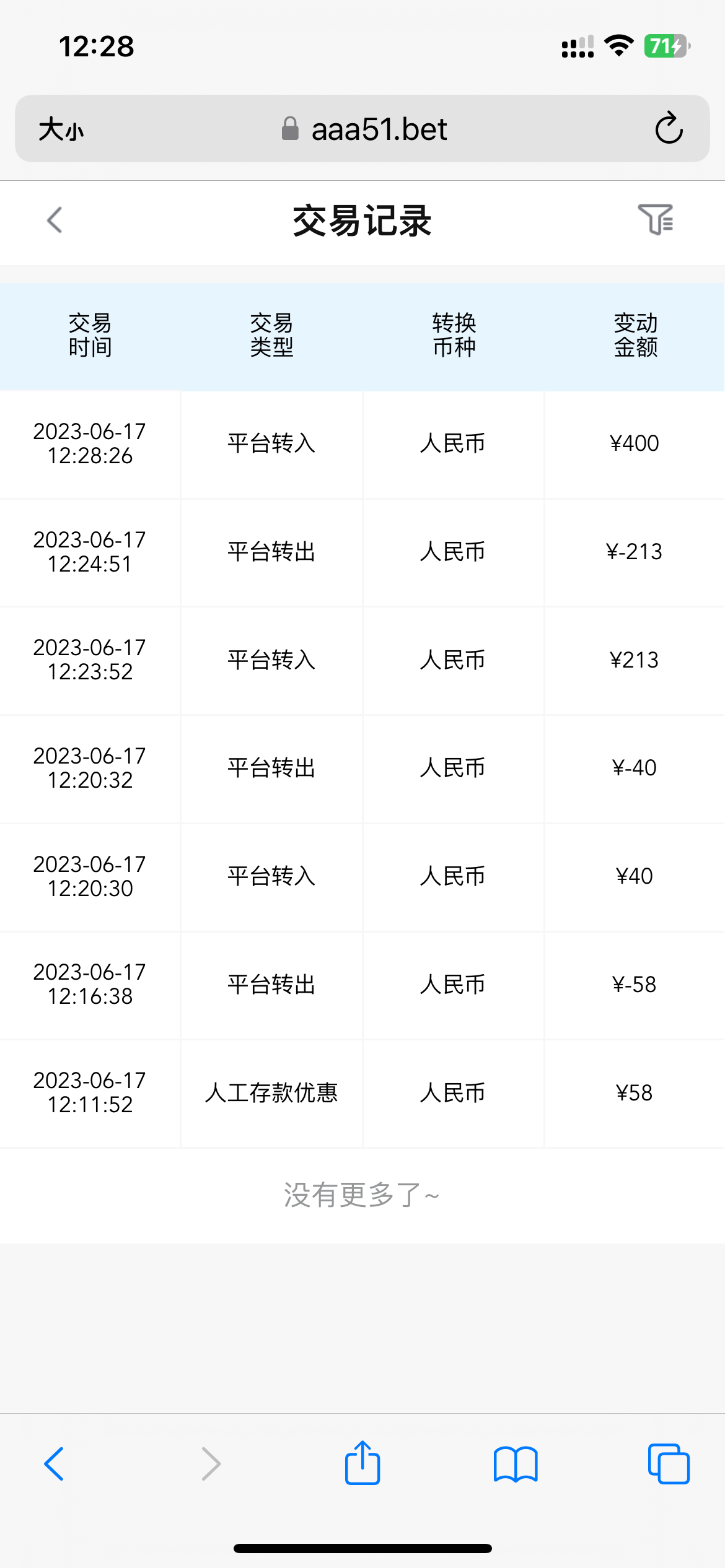Open the 大小 text size menu
The width and height of the screenshot is (725, 1568).
pyautogui.click(x=61, y=129)
